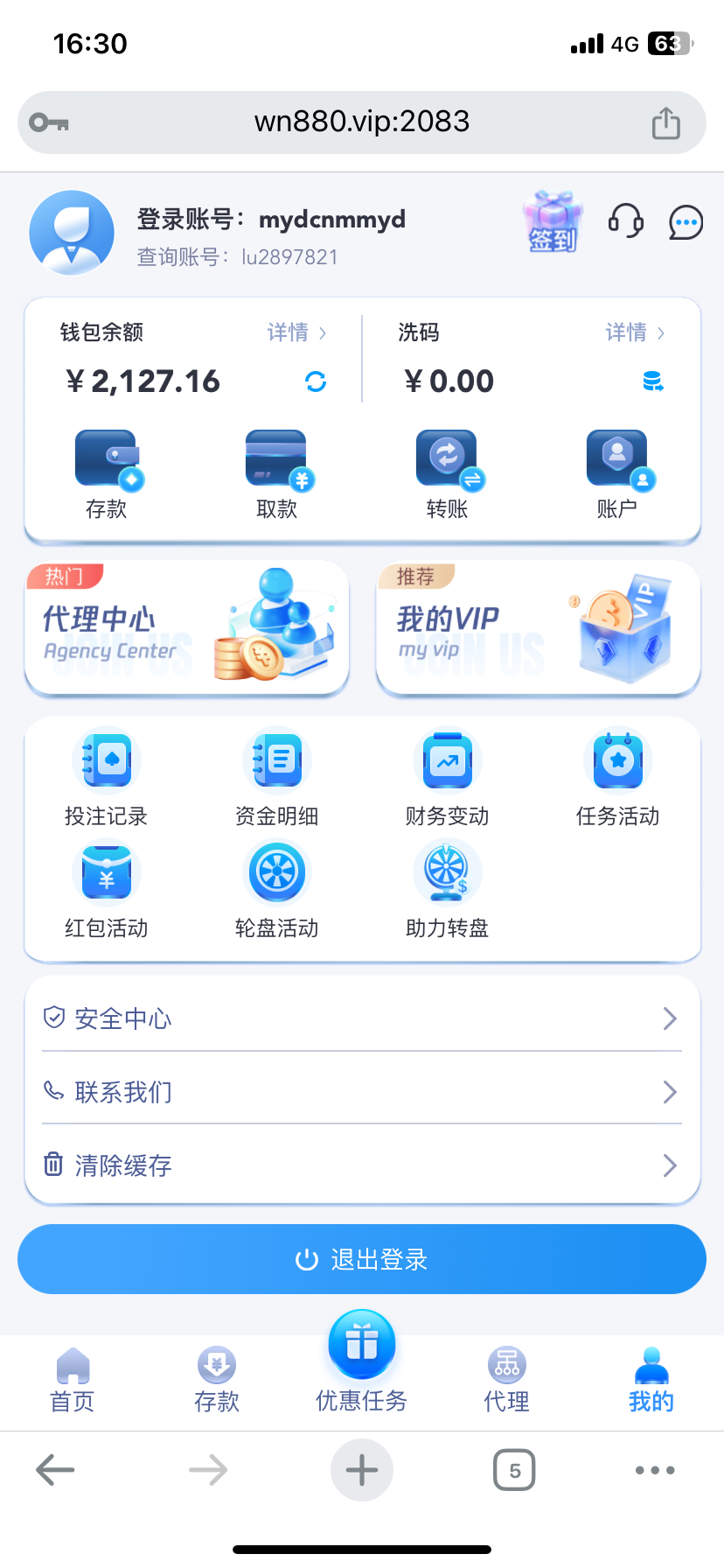Tap the 退出登录 logout button
This screenshot has width=724, height=1568.
[x=362, y=1259]
